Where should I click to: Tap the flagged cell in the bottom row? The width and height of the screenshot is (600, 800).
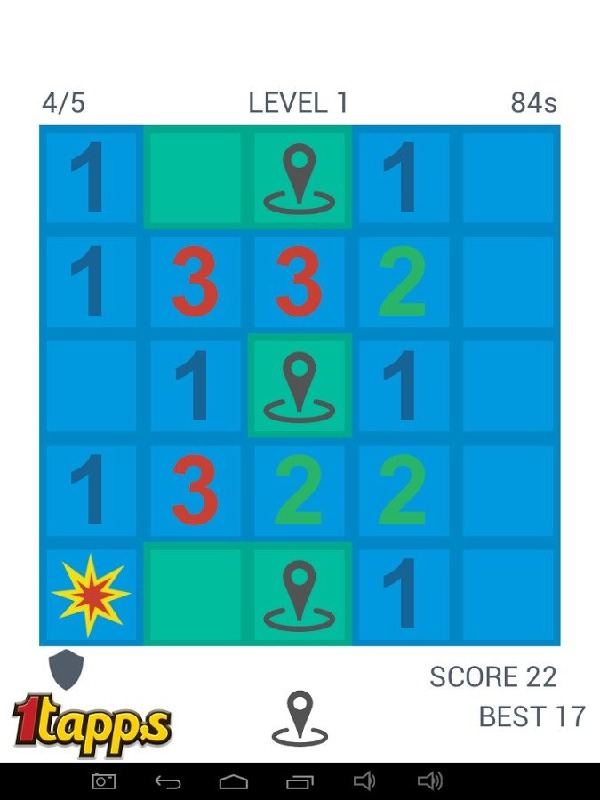(x=299, y=594)
